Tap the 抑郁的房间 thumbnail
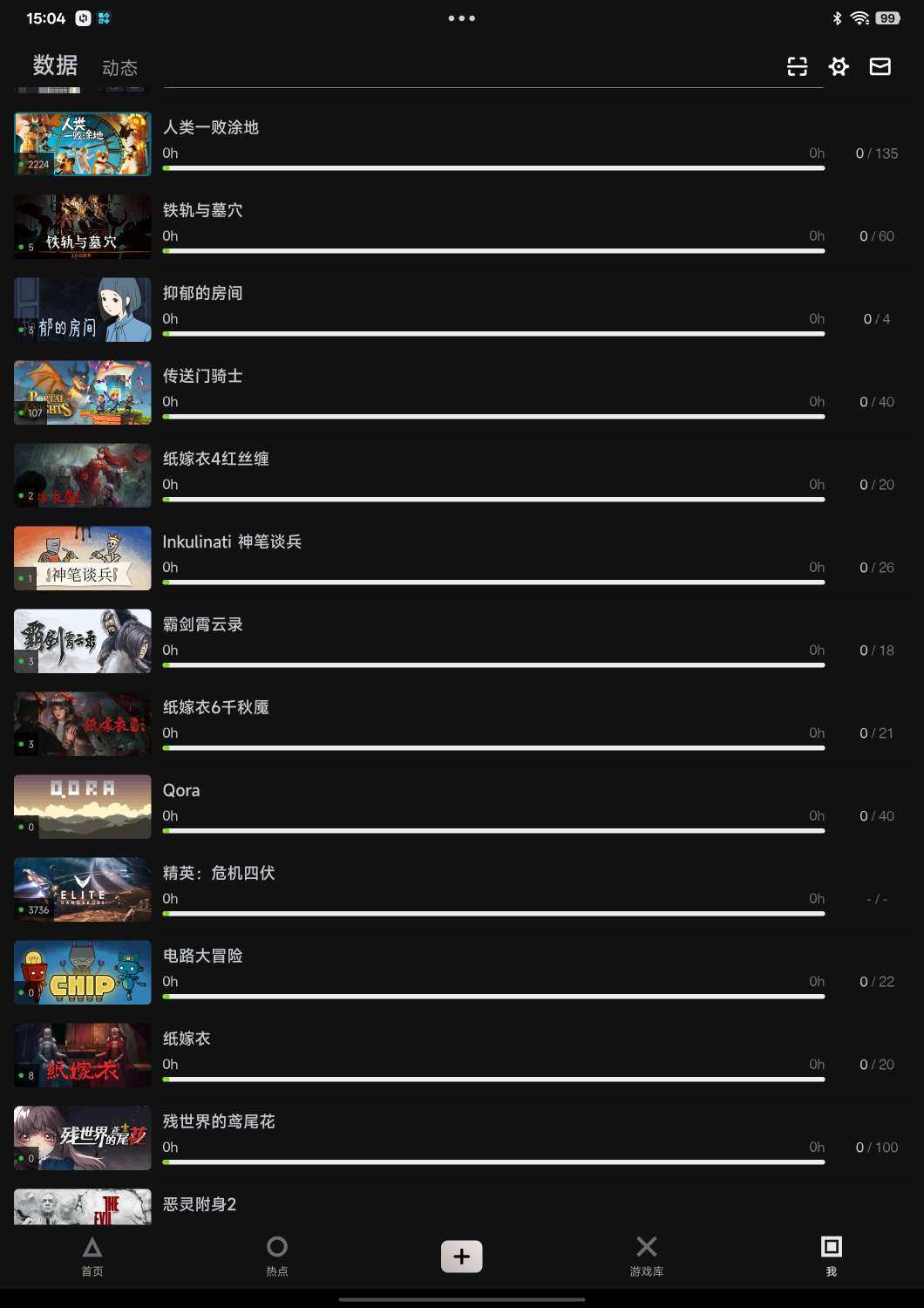Viewport: 924px width, 1308px height. click(82, 310)
